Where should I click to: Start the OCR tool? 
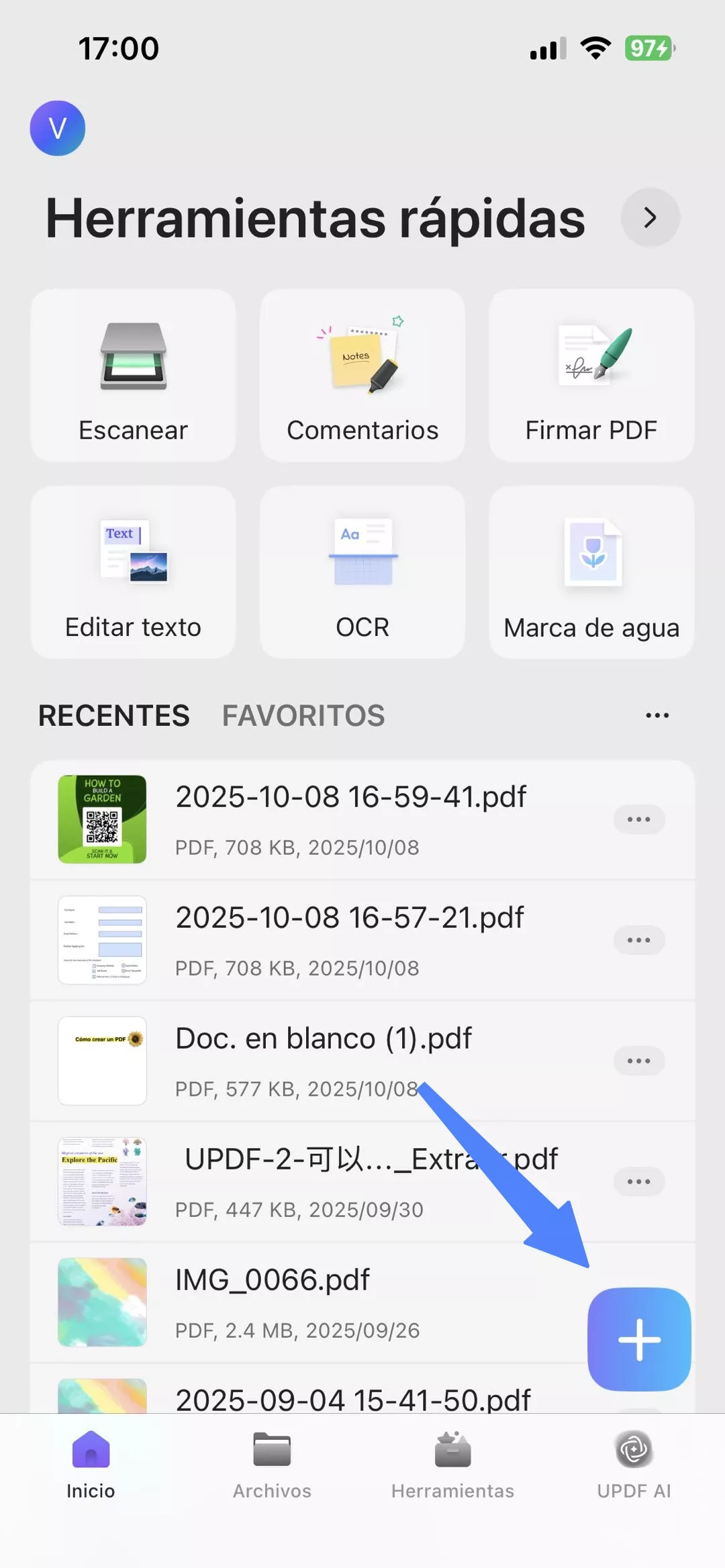click(362, 572)
